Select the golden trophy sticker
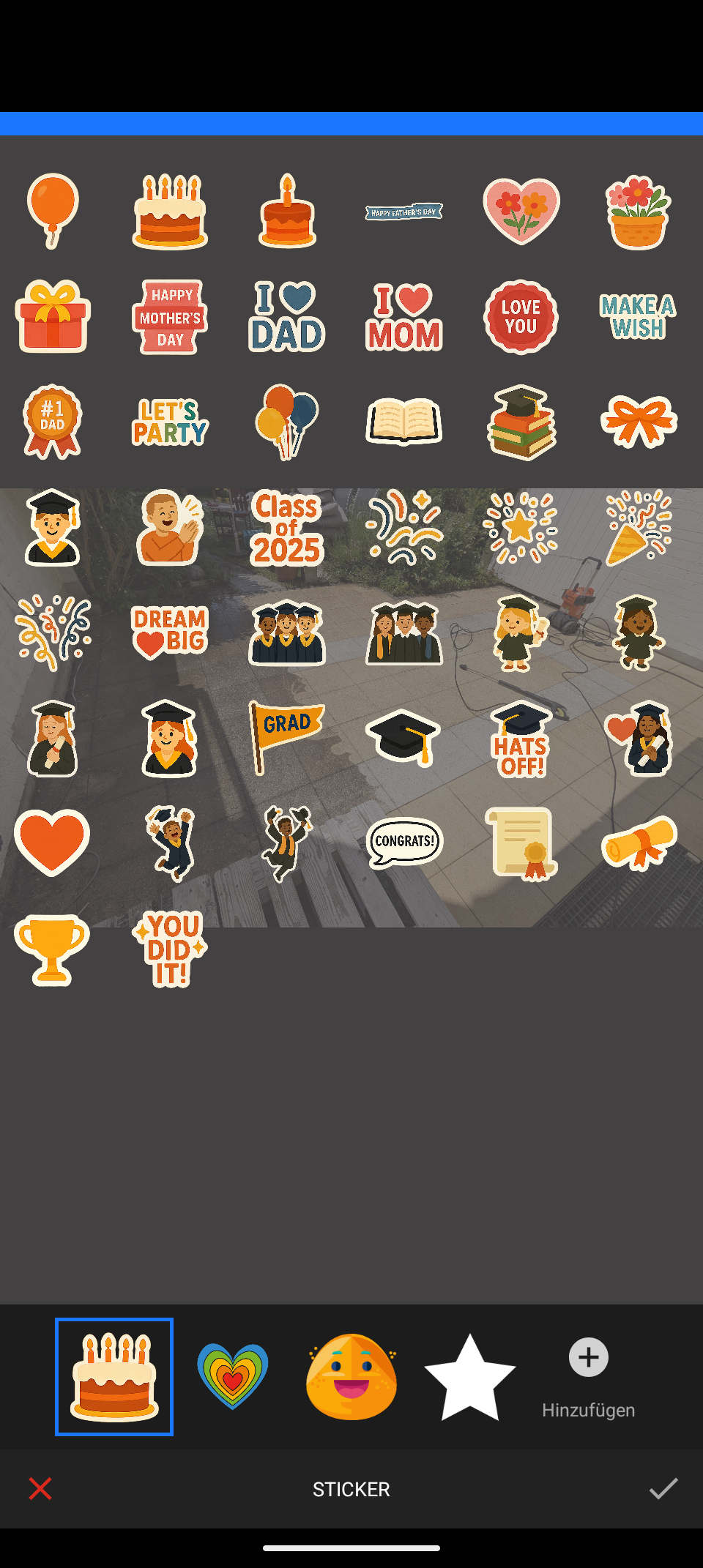The width and height of the screenshot is (703, 1568). (51, 949)
